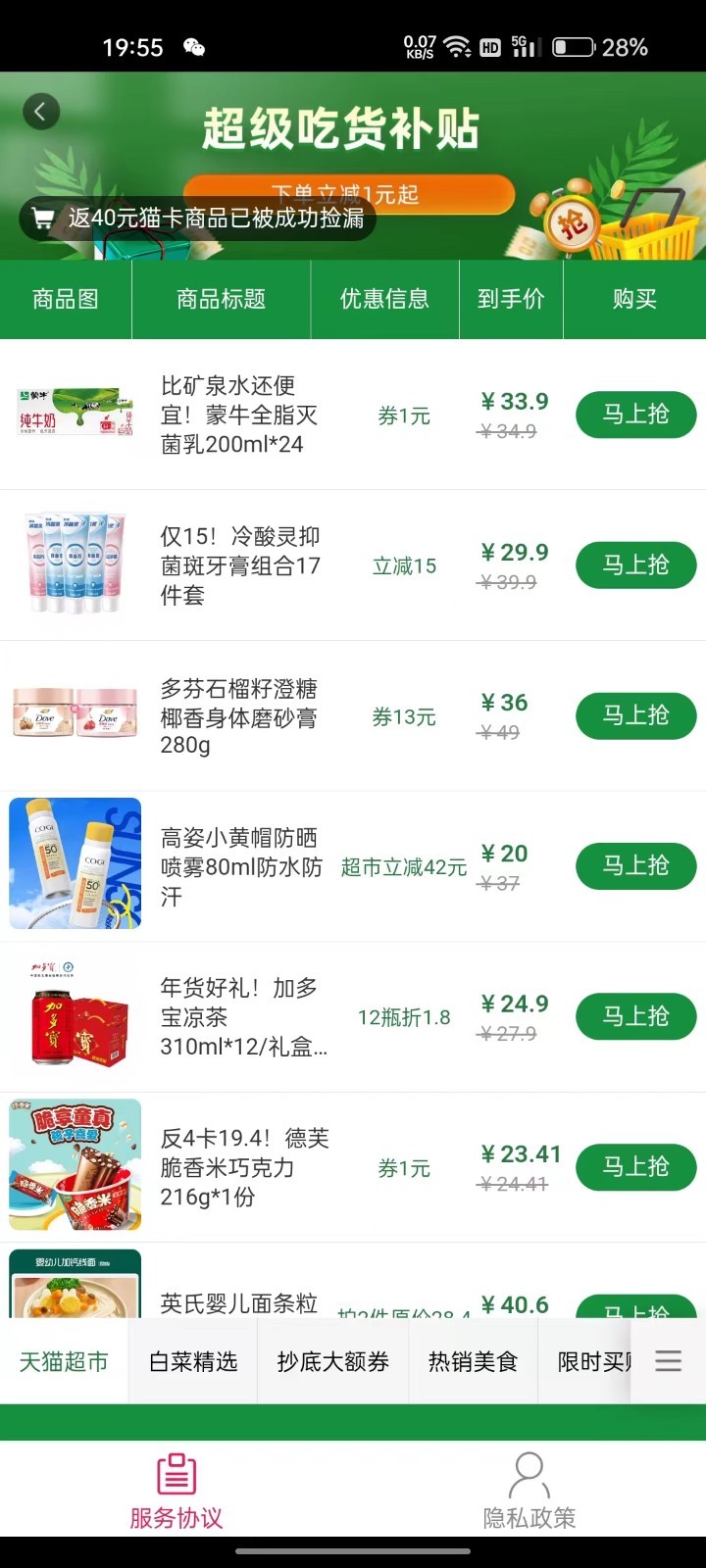Open 隐私政策 at the bottom

point(529,1491)
